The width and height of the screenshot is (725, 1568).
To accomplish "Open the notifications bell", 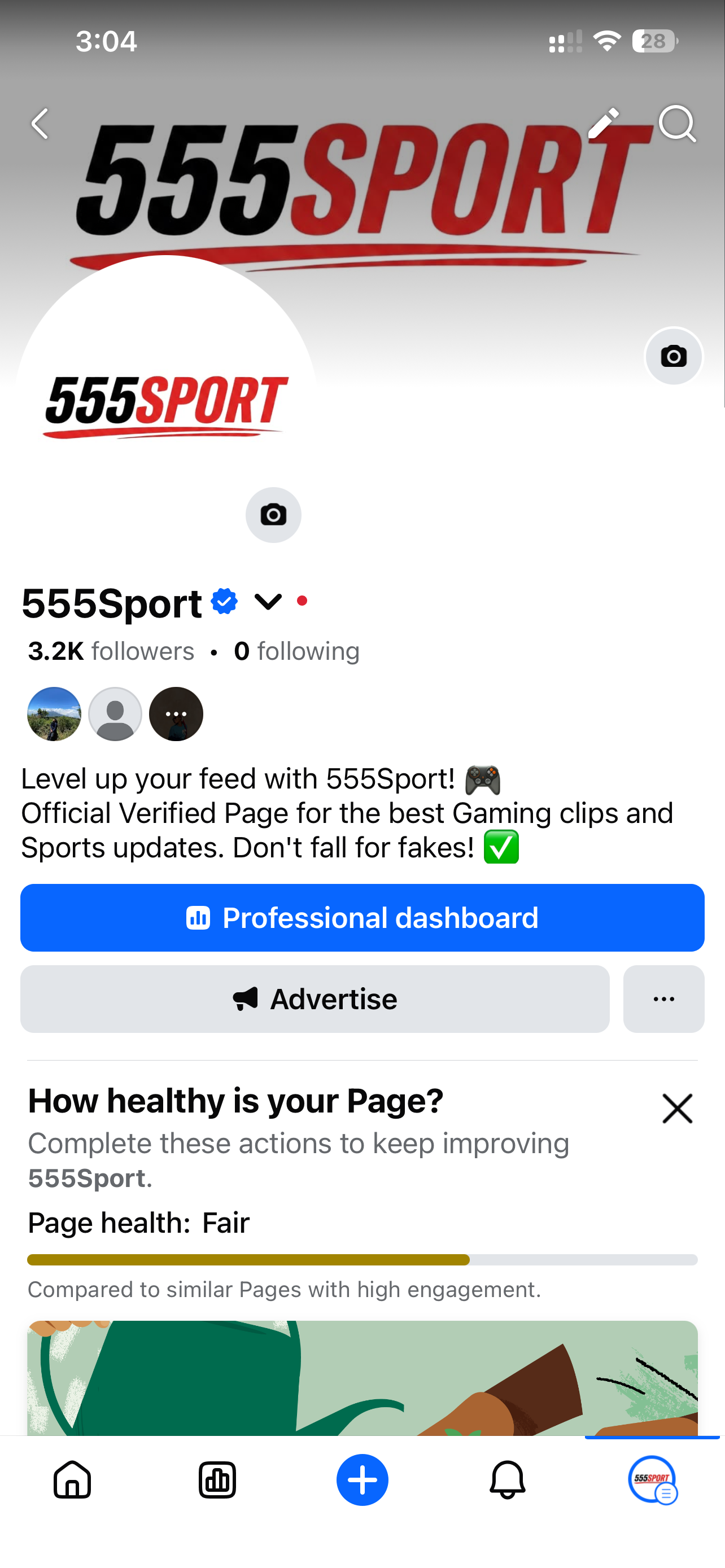I will [507, 1480].
